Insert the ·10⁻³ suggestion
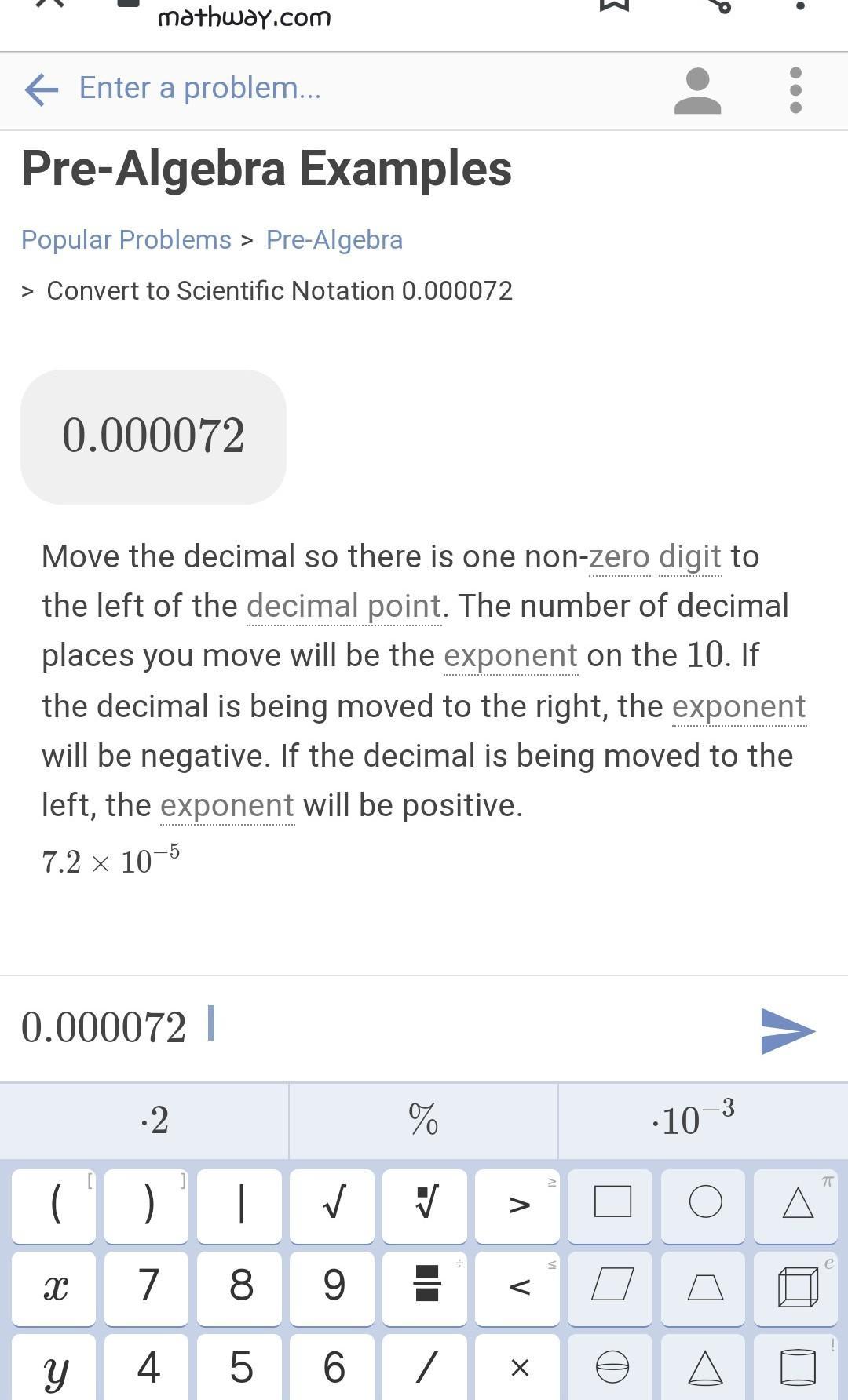848x1400 pixels. click(x=693, y=1118)
